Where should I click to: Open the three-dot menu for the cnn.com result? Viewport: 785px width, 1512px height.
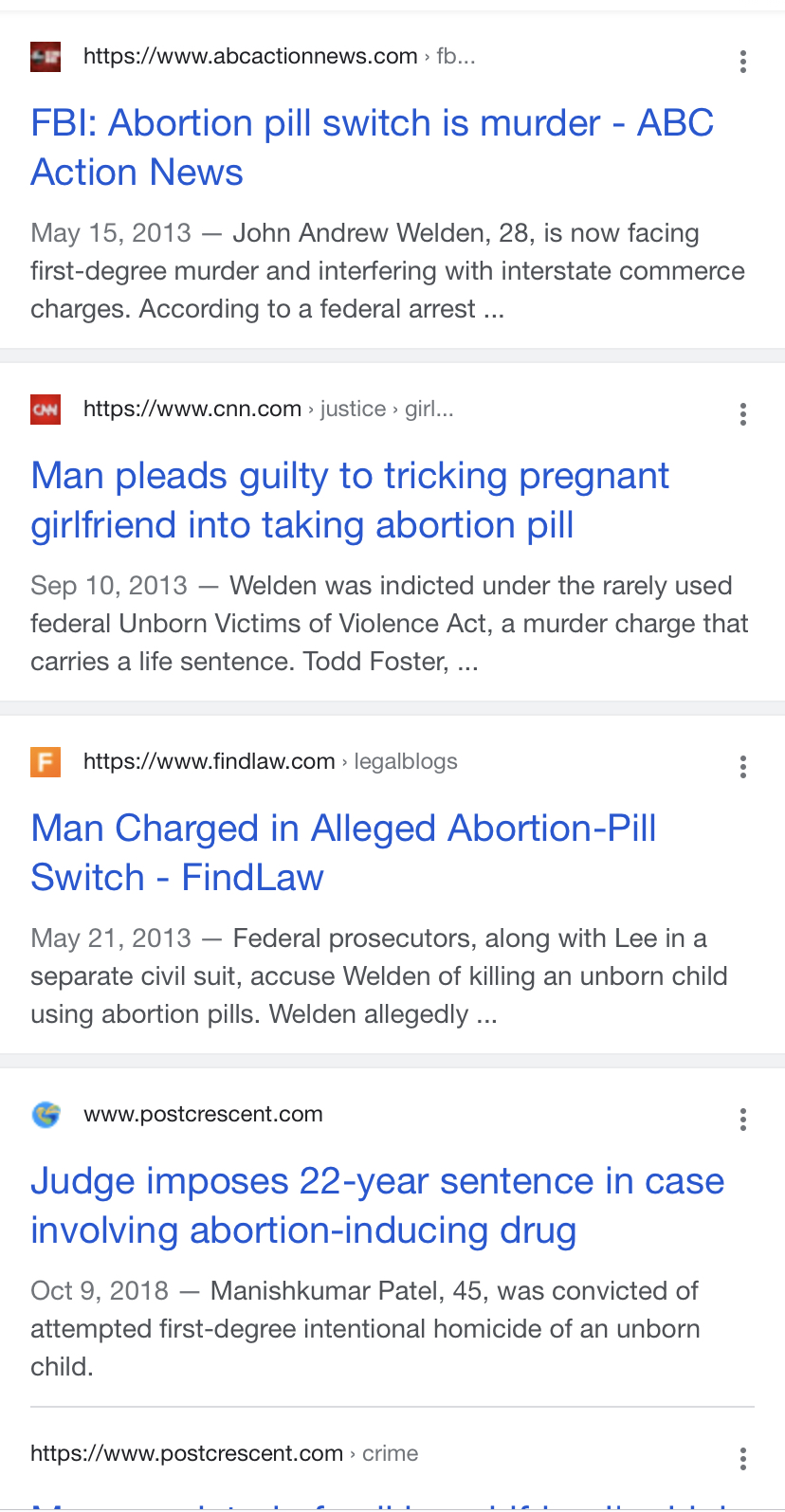(x=743, y=414)
